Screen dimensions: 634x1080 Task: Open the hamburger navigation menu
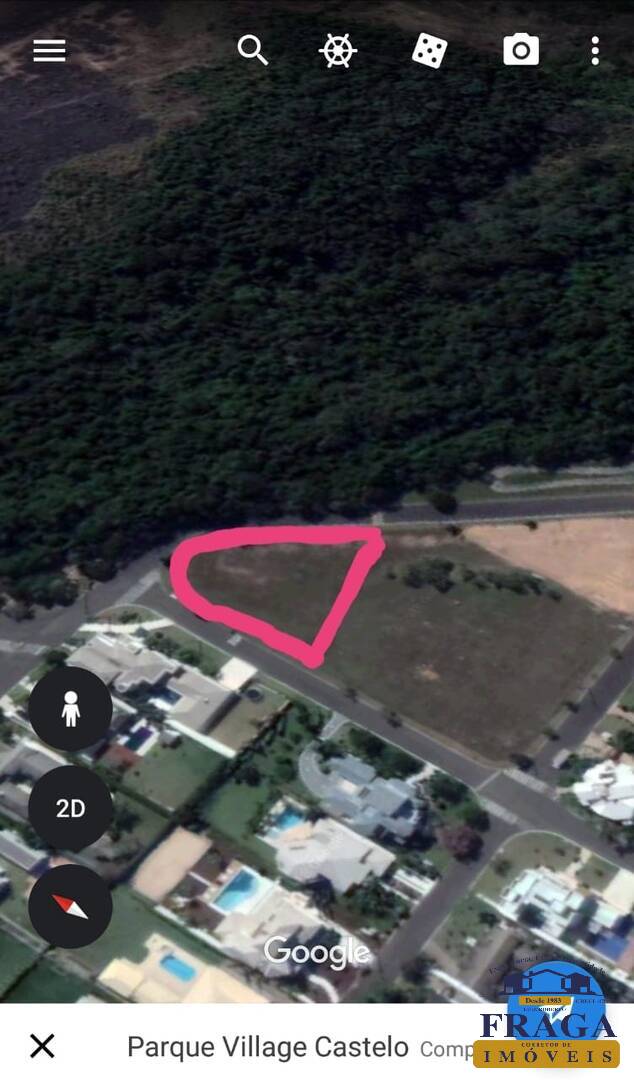(49, 50)
